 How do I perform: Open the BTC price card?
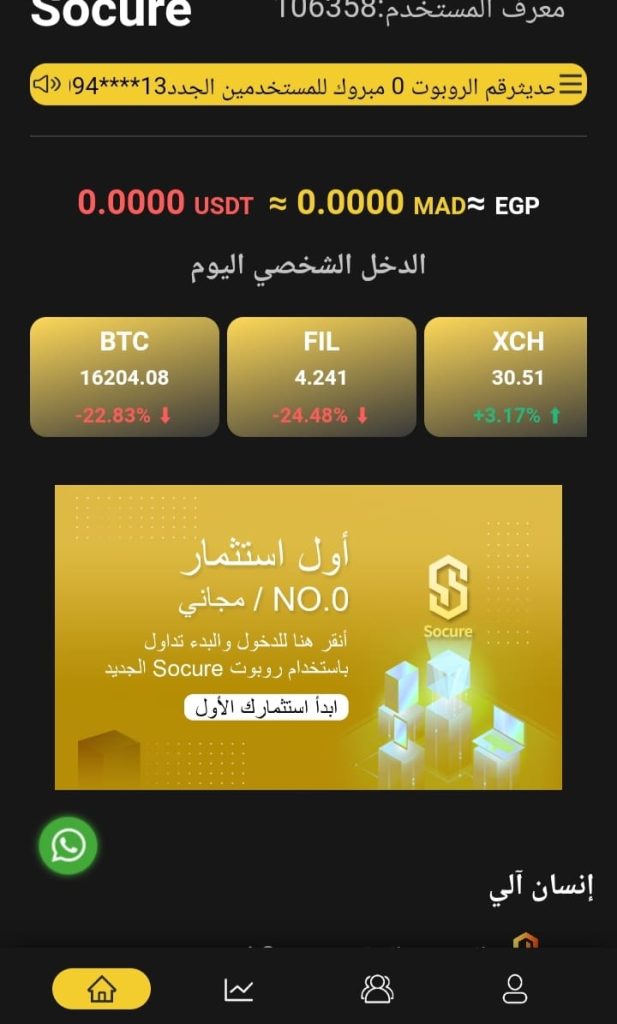pos(124,377)
